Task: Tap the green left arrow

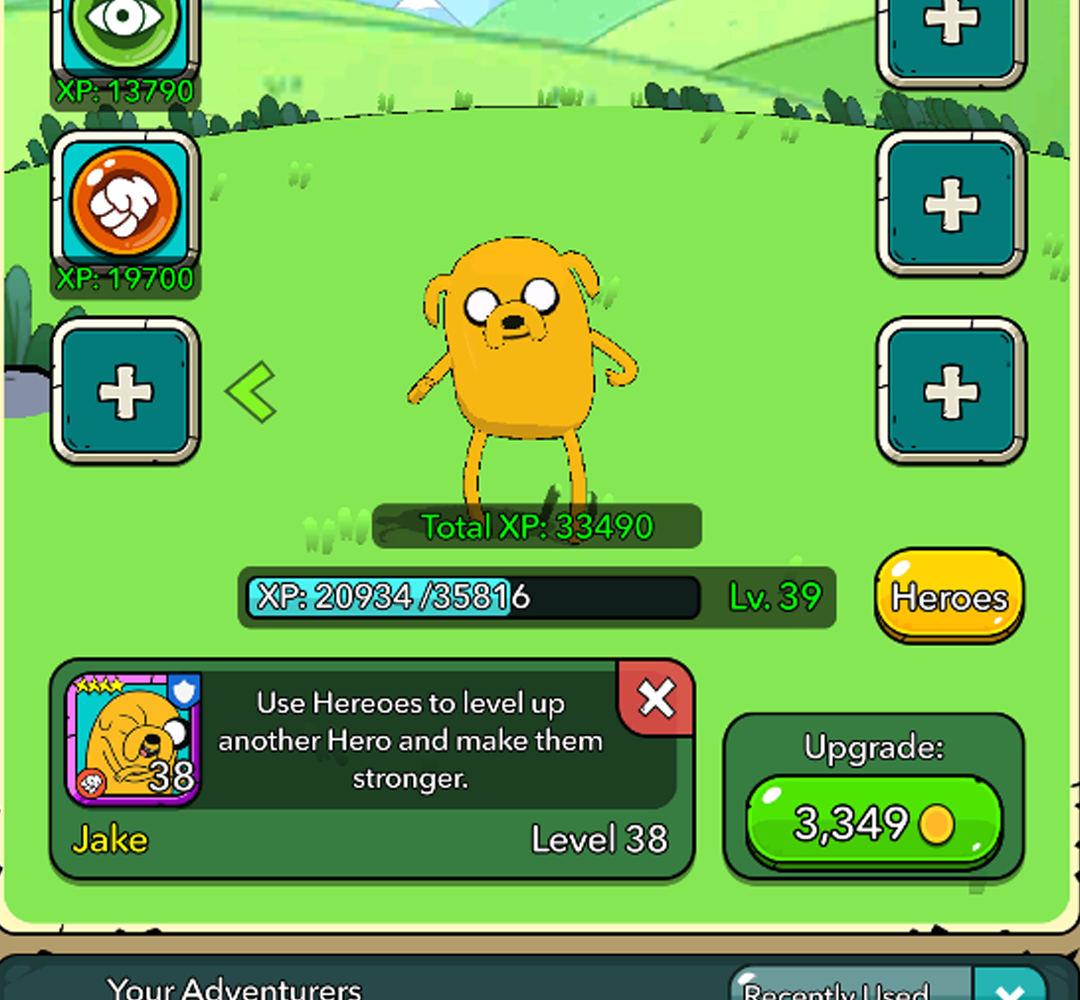Action: click(x=252, y=392)
